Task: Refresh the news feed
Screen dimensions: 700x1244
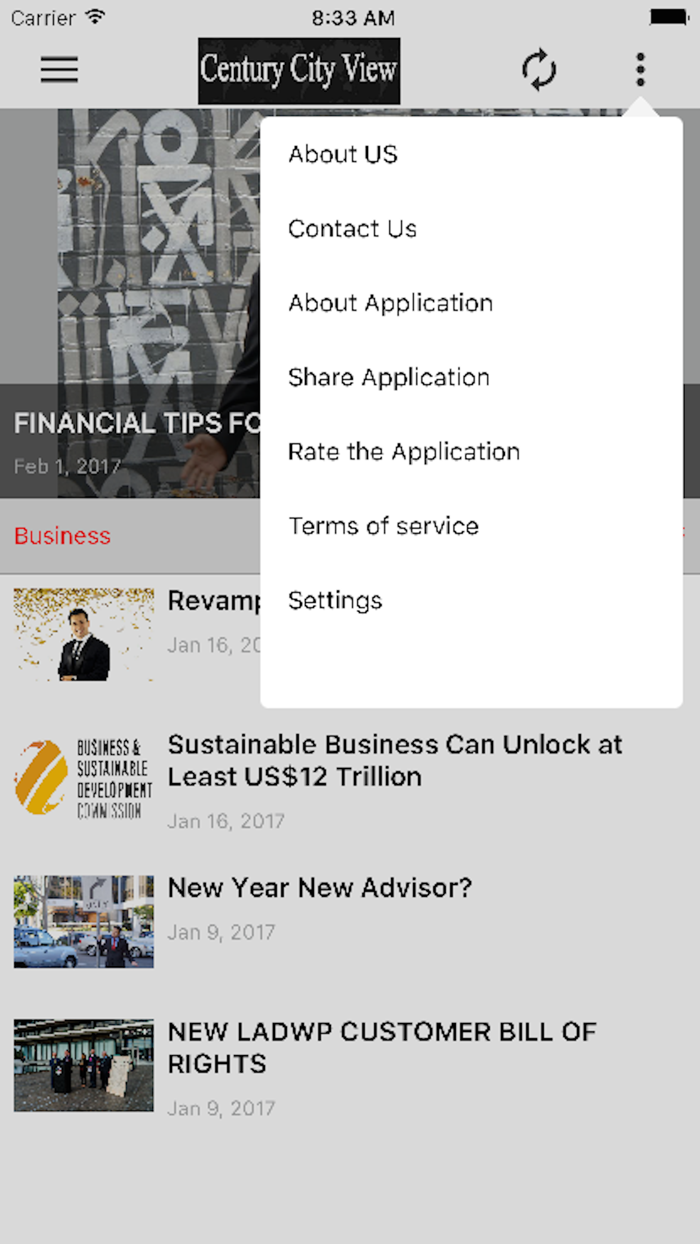Action: (x=539, y=70)
